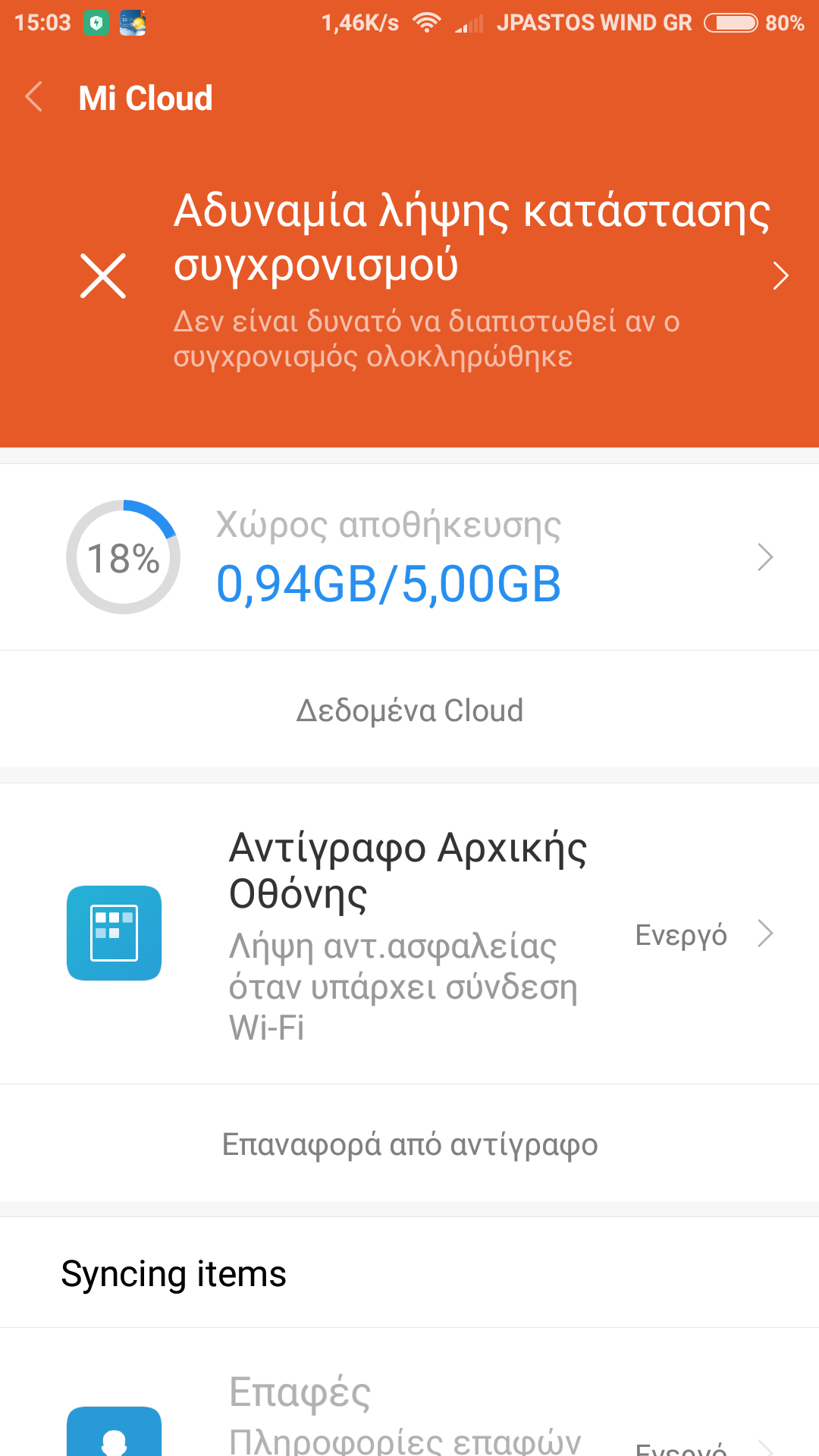Tap the Δεδομένα Cloud button
819x1456 pixels.
[x=409, y=711]
